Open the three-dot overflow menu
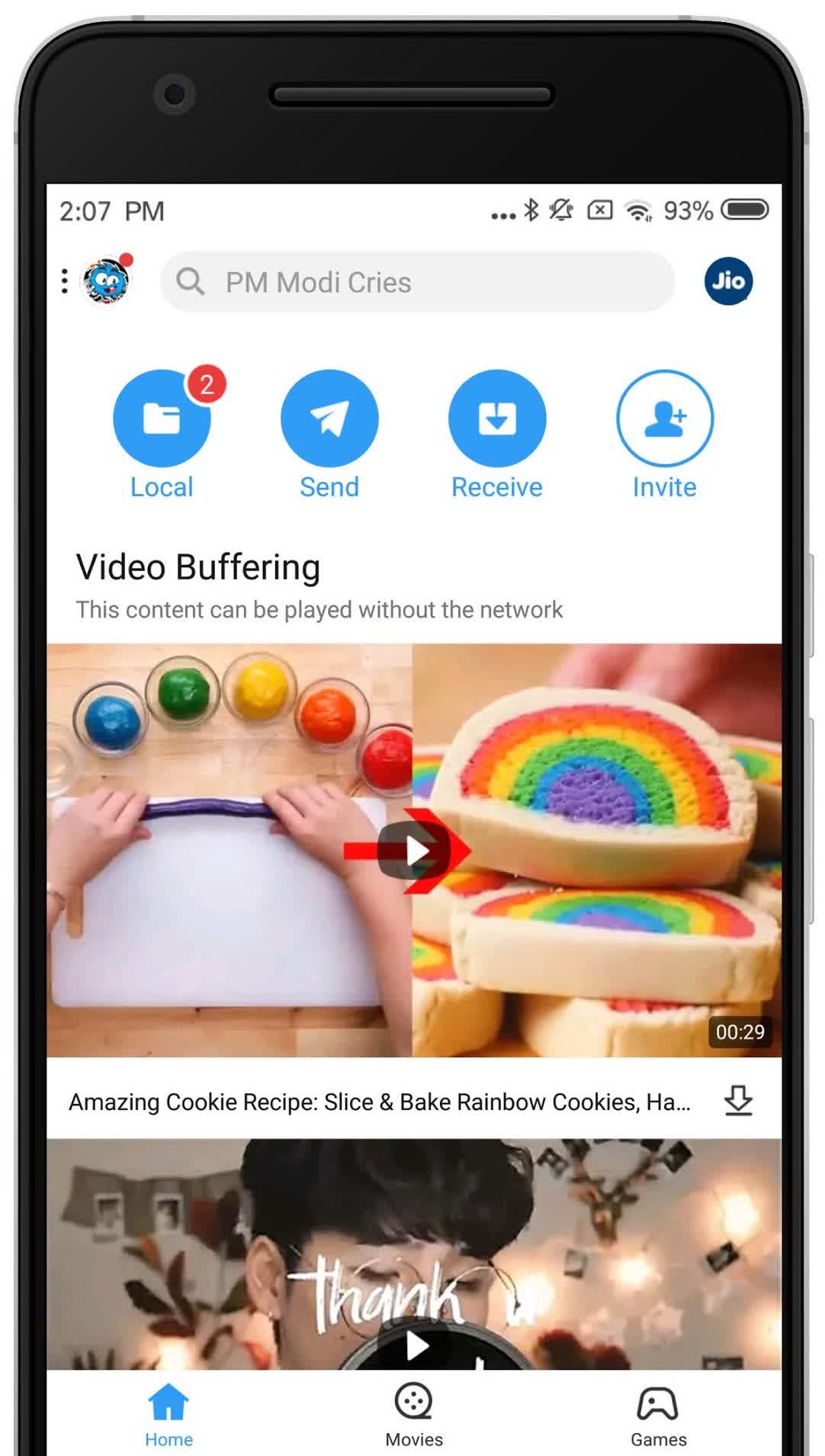This screenshot has width=825, height=1456. [65, 281]
